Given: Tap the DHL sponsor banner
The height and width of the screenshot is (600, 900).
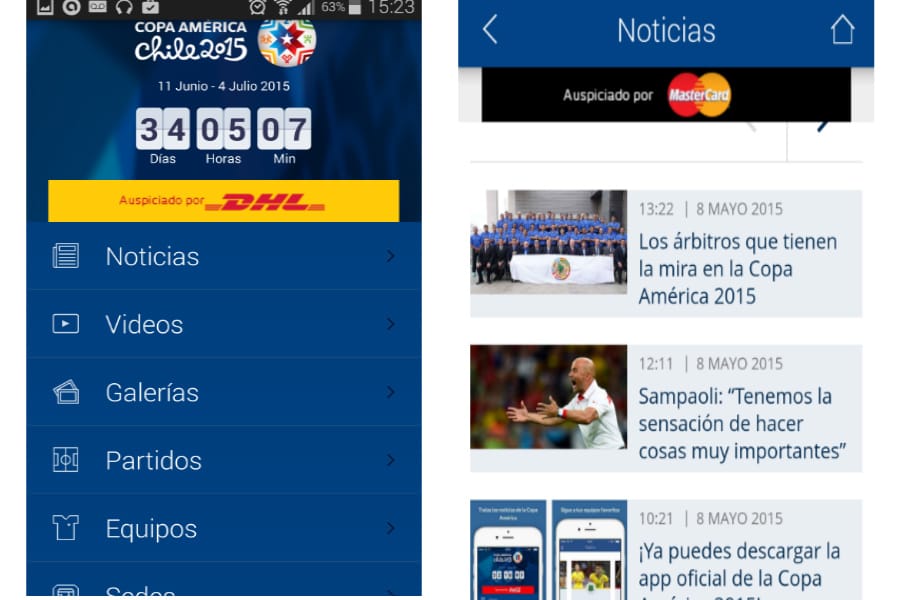Looking at the screenshot, I should point(223,201).
